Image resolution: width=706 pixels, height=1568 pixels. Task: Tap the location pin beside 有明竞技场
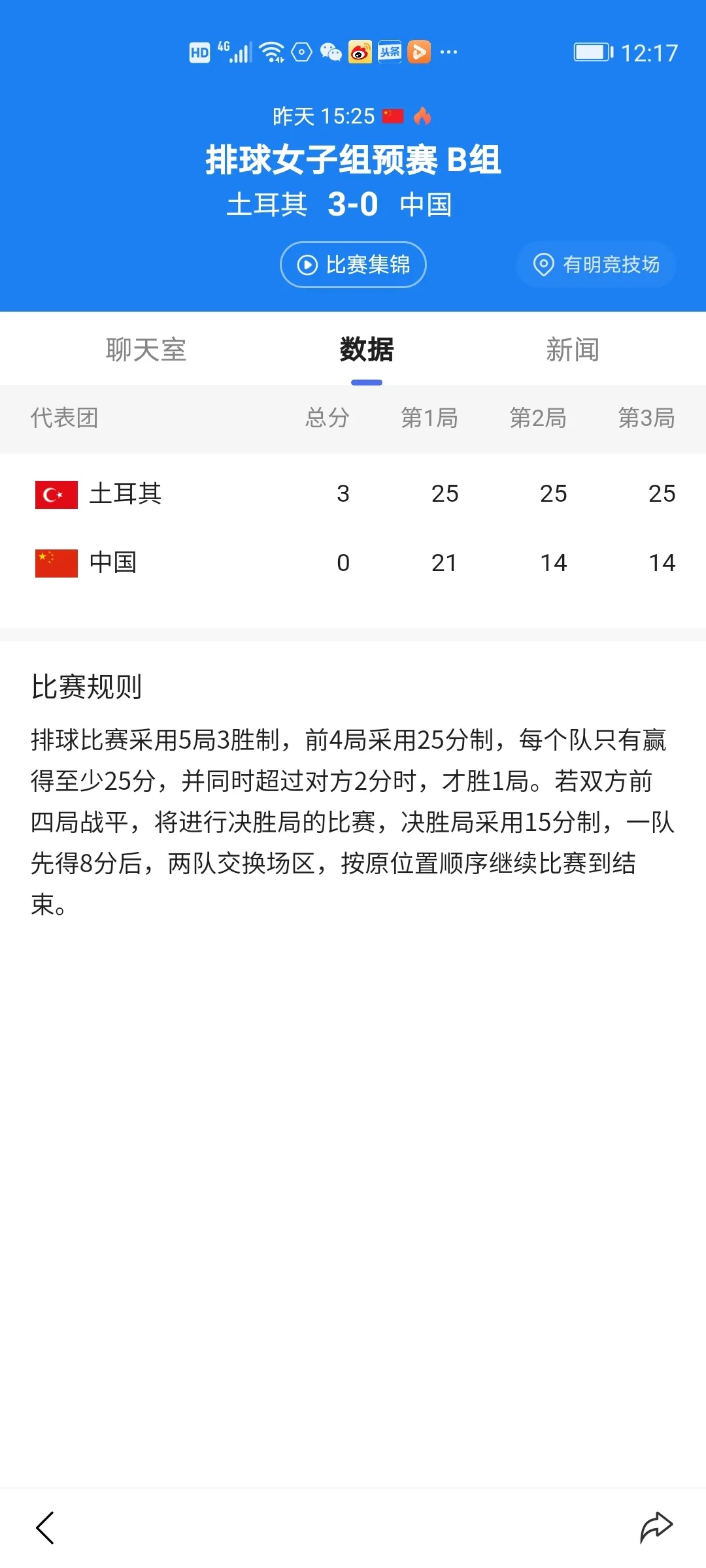[x=545, y=265]
